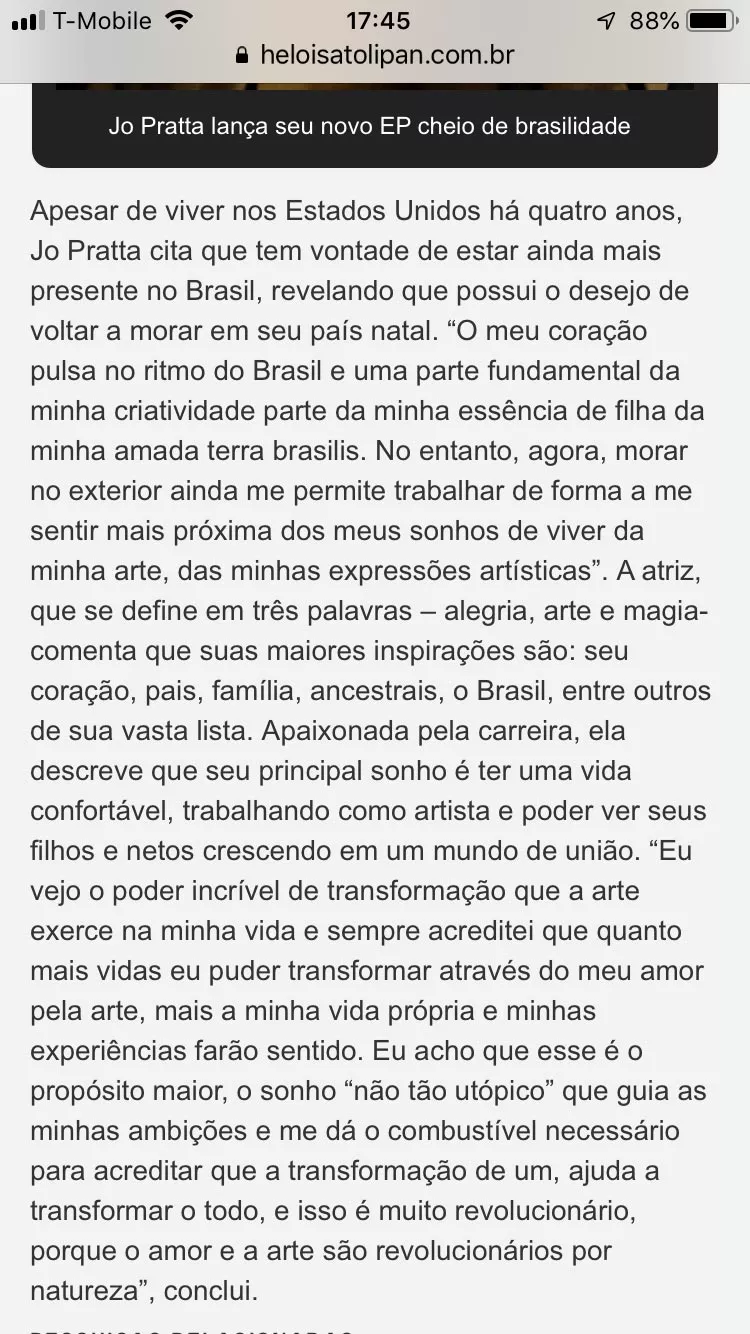
Task: Tap the heloisatolipan.com.br address bar
Action: 375,56
